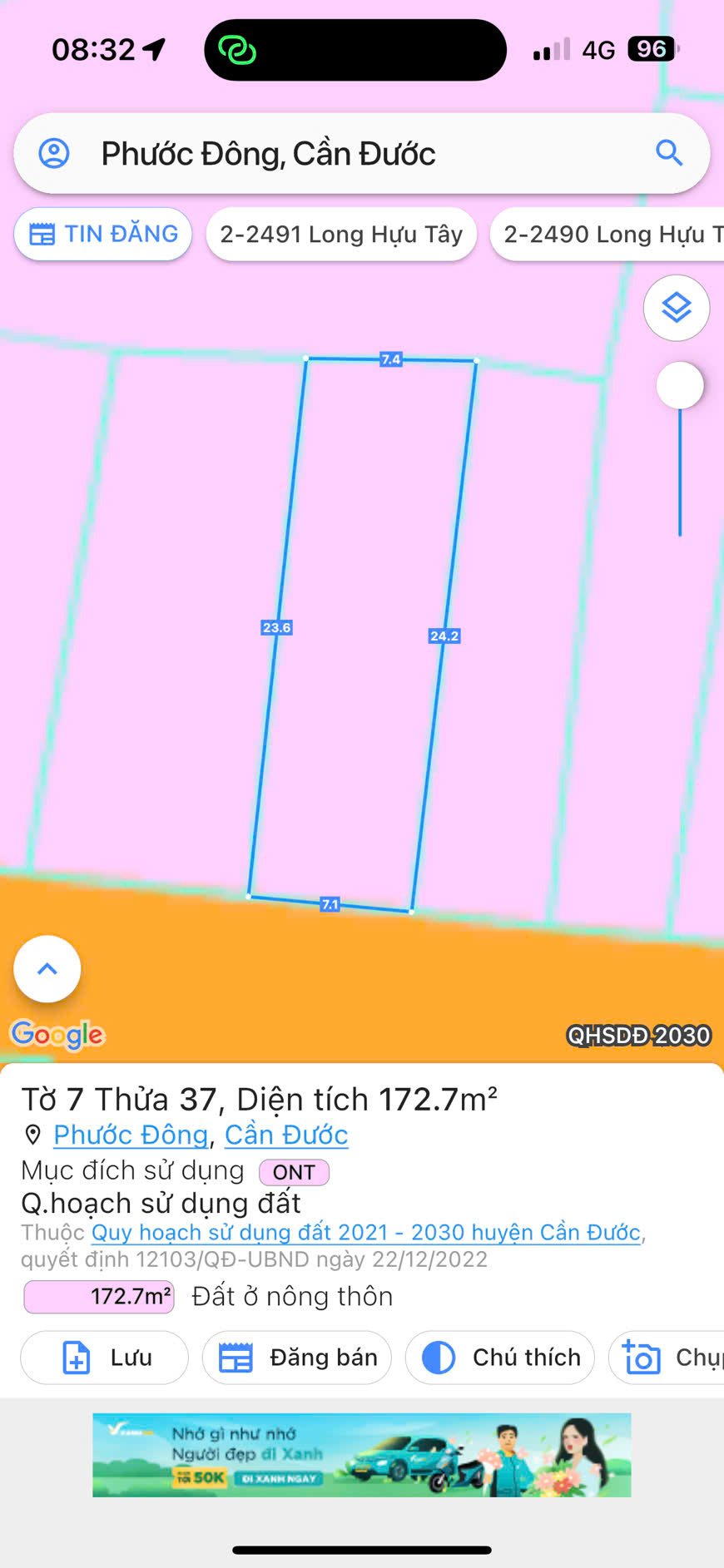Select the 2-2491 Long Hựu Tây chip
The image size is (724, 1568).
click(x=341, y=235)
